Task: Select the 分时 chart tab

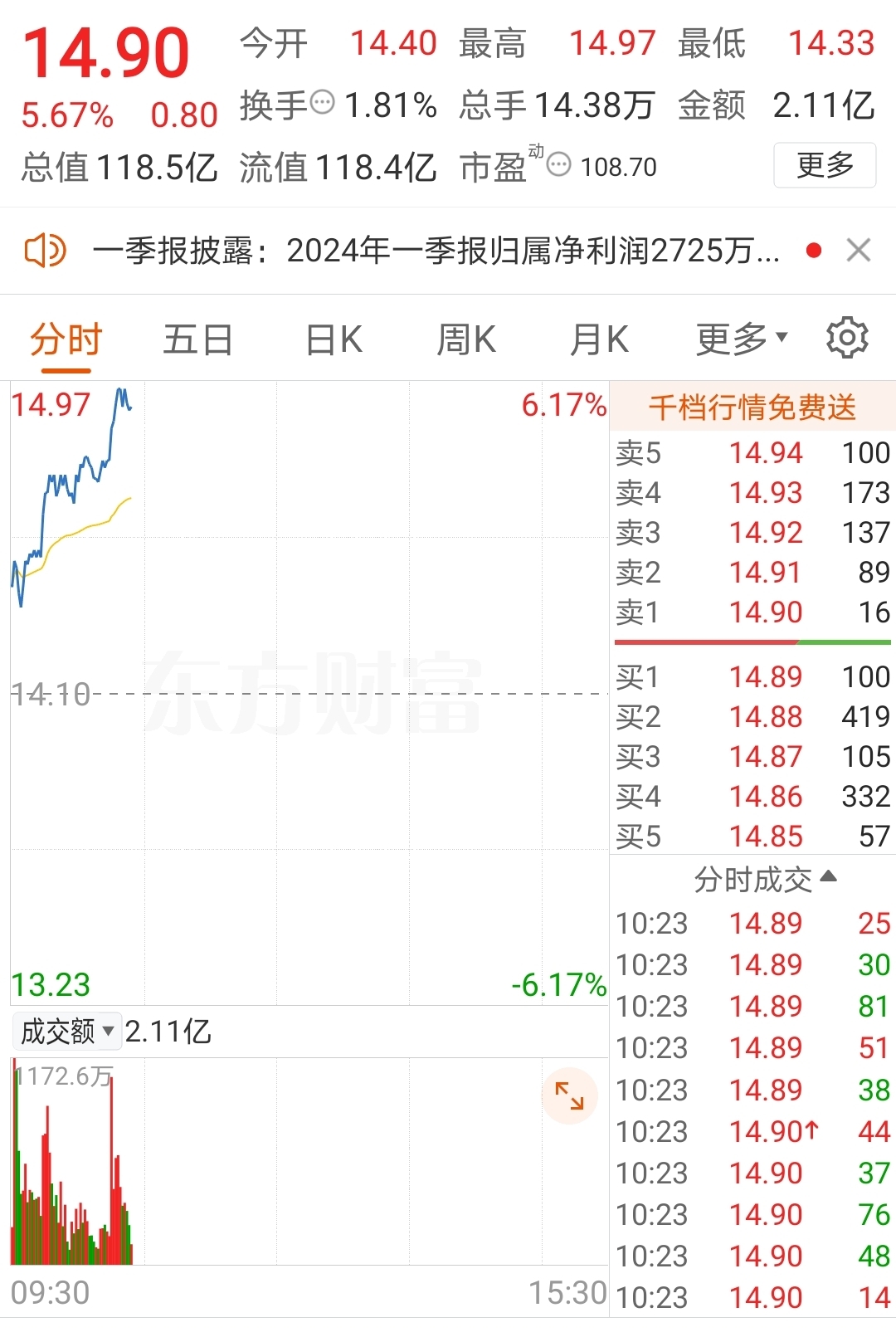Action: pyautogui.click(x=66, y=339)
